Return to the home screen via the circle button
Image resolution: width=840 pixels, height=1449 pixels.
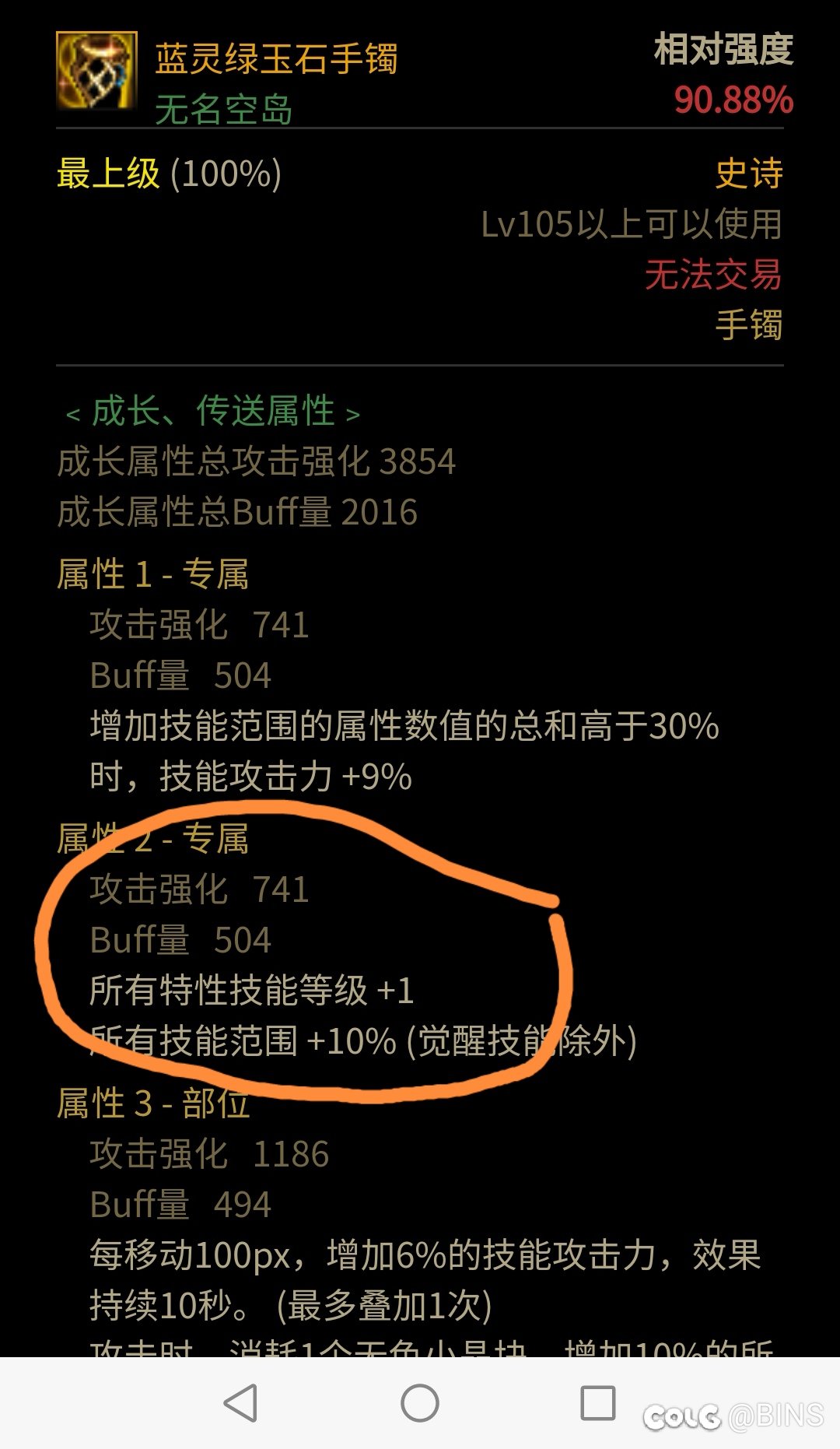420,1403
